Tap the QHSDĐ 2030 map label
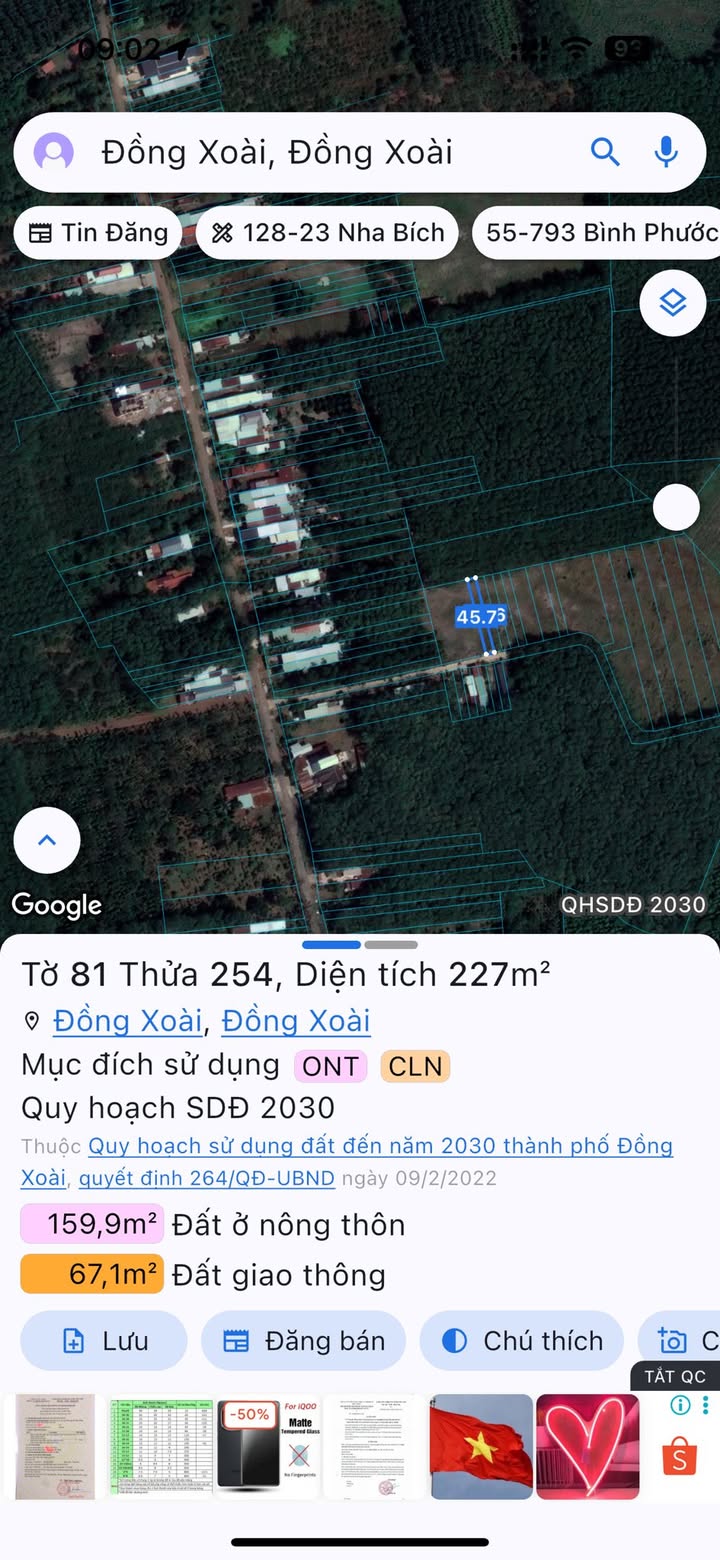 (x=633, y=905)
